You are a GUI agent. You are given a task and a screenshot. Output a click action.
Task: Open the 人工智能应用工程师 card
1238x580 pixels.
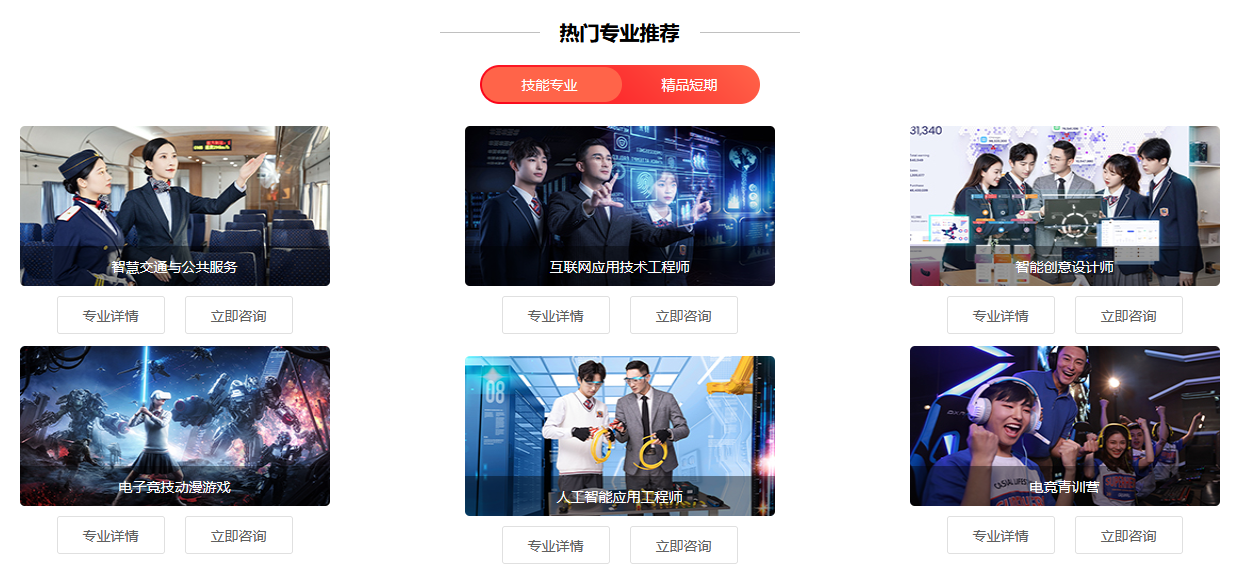coord(620,435)
